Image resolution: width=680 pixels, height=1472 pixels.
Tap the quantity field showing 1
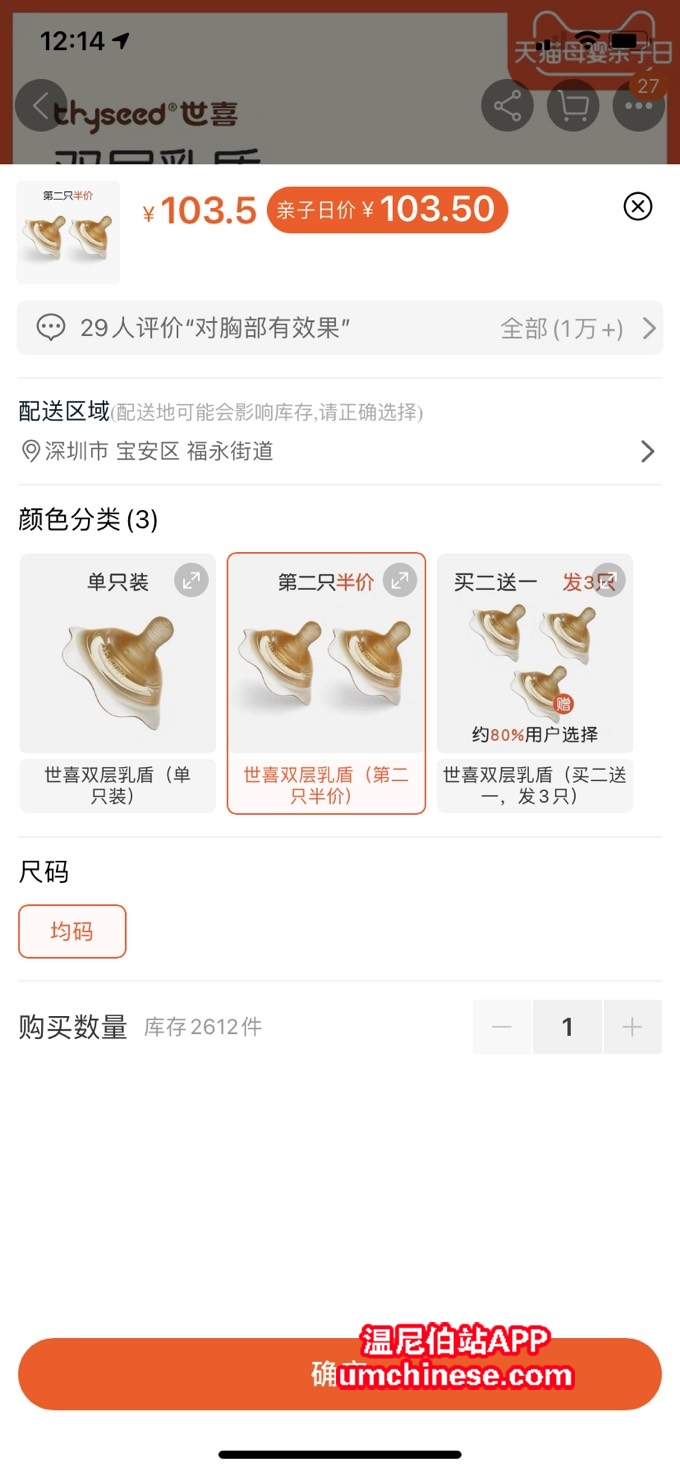tap(567, 1027)
